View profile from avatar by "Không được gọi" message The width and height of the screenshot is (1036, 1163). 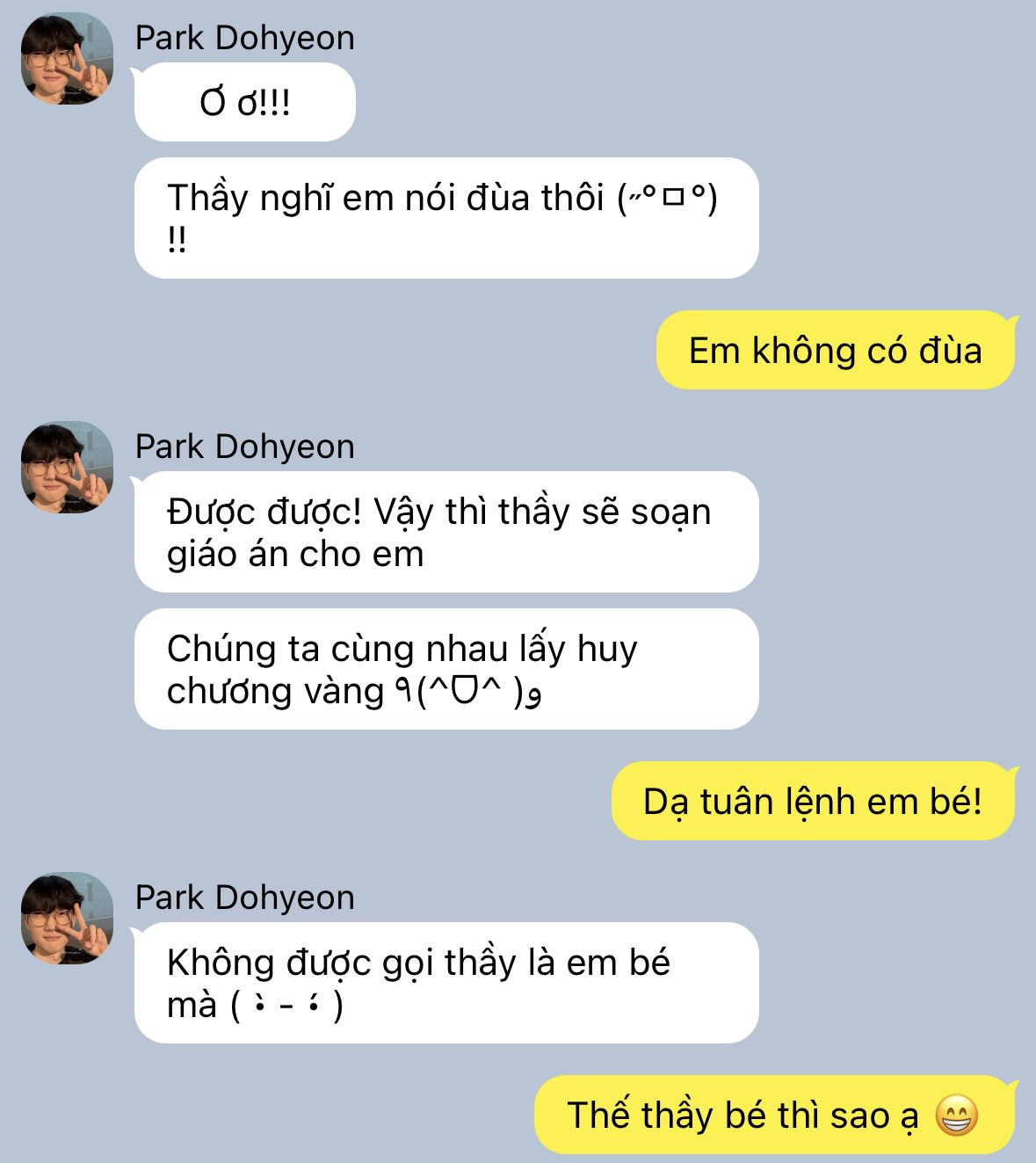tap(67, 919)
